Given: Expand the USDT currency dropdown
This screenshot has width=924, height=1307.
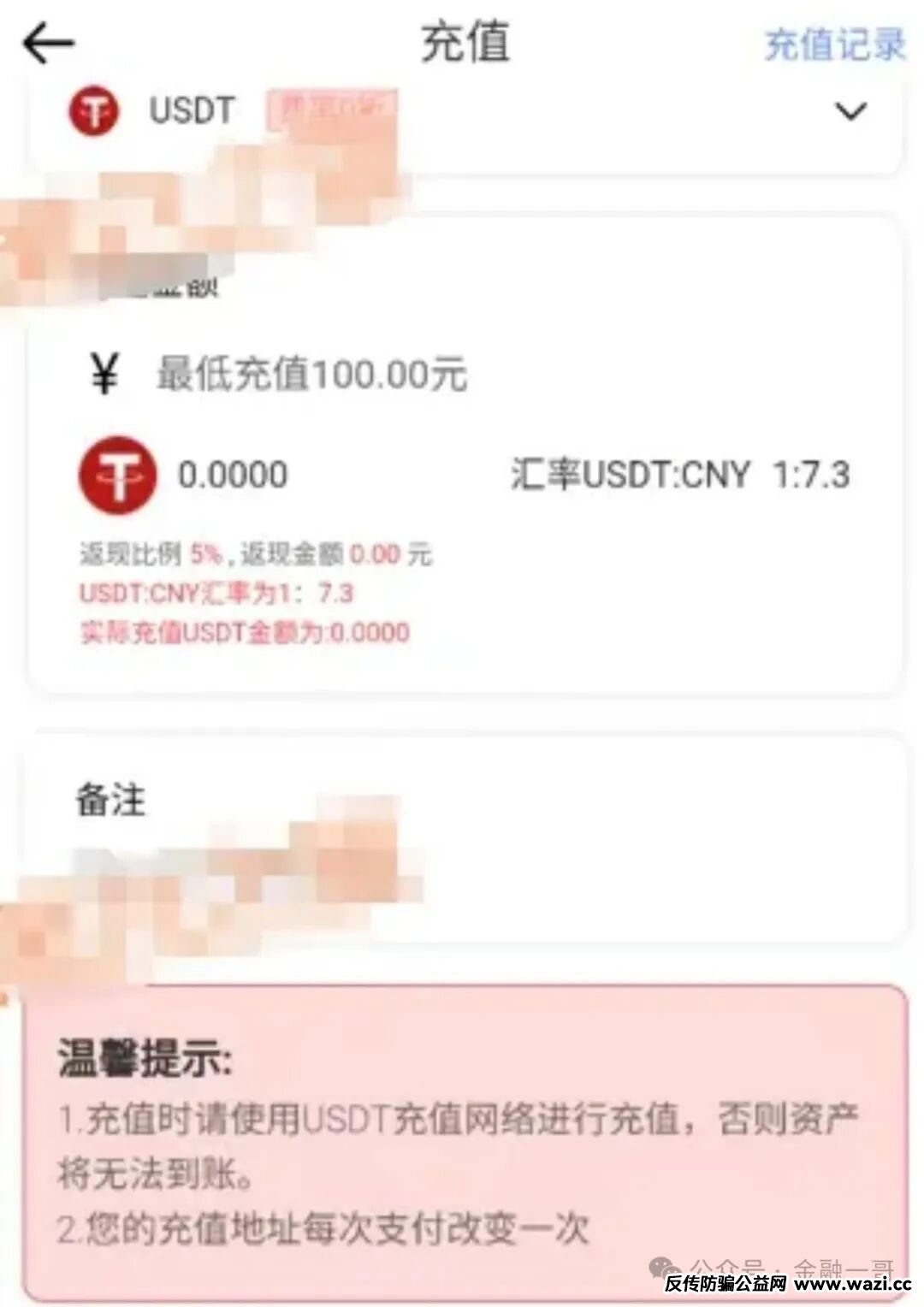Looking at the screenshot, I should [850, 111].
